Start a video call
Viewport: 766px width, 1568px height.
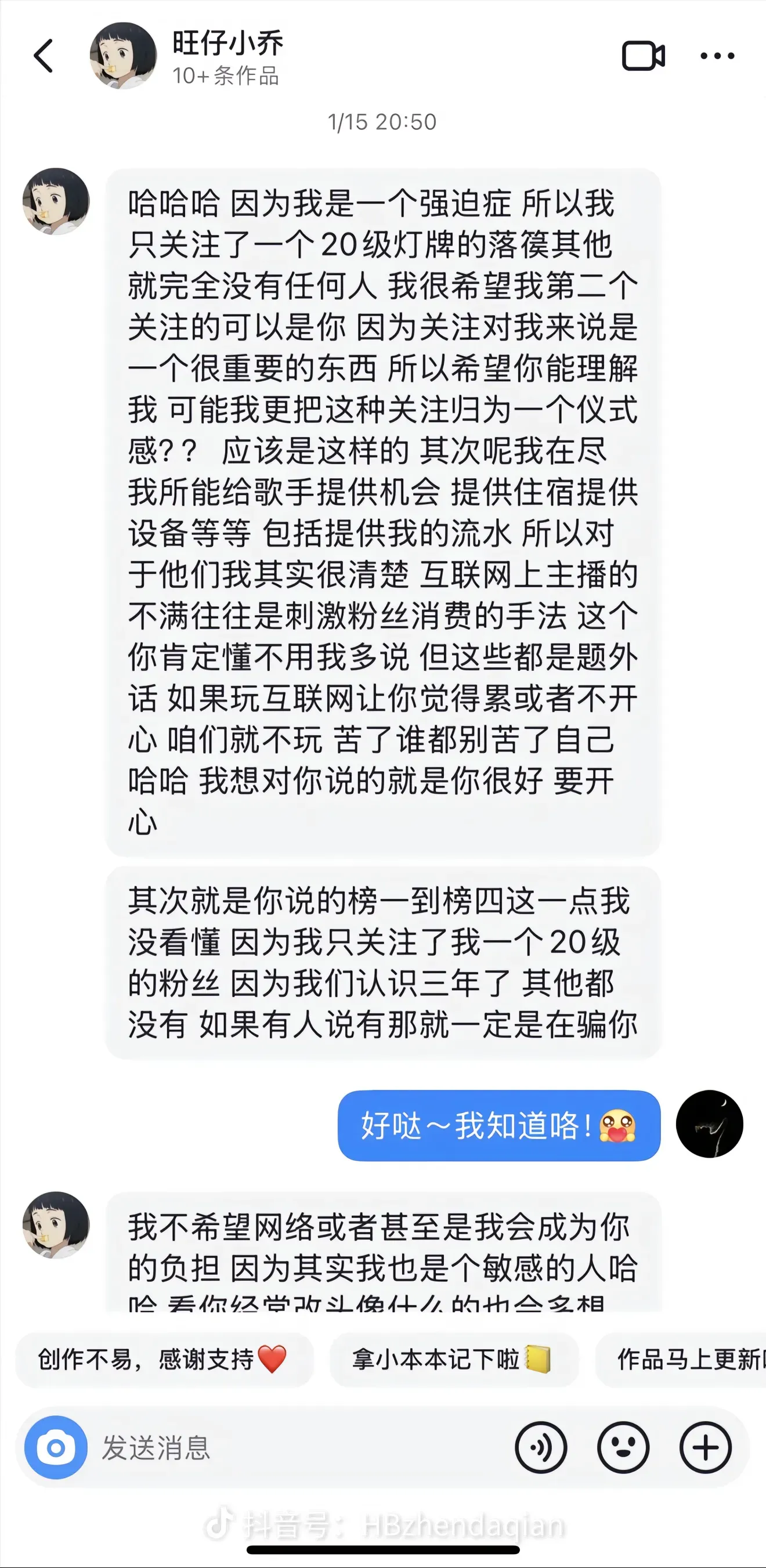tap(642, 56)
